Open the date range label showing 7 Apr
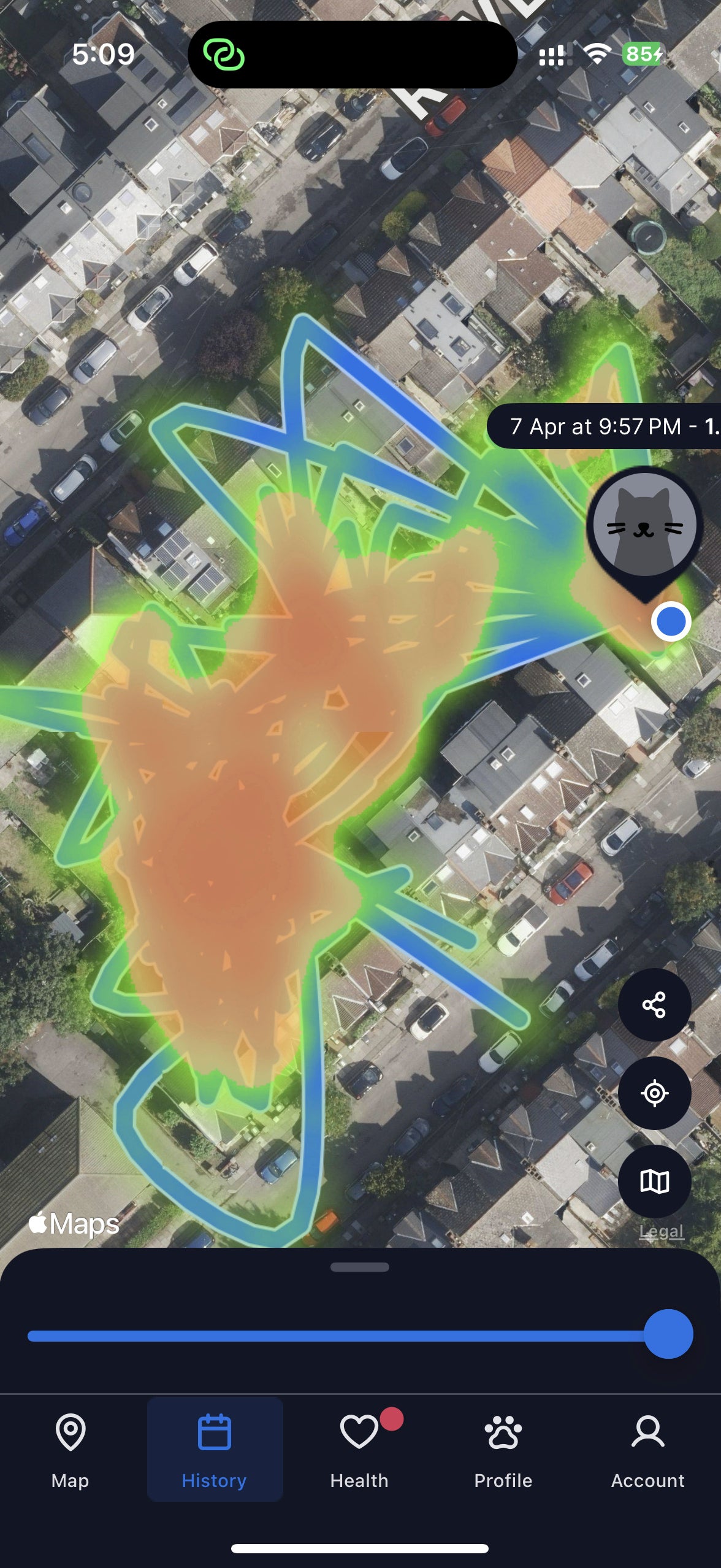Image resolution: width=721 pixels, height=1568 pixels. [x=607, y=426]
